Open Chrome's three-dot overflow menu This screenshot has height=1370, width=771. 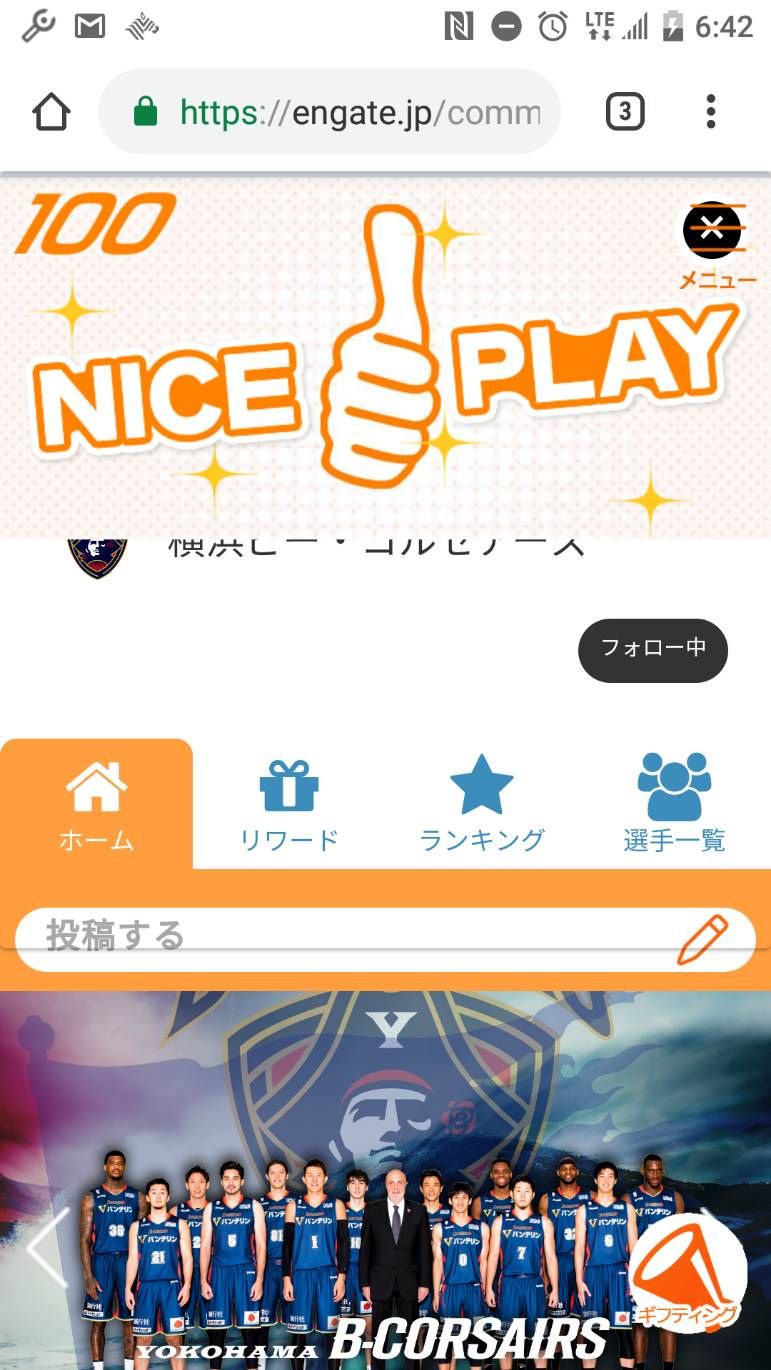coord(711,112)
